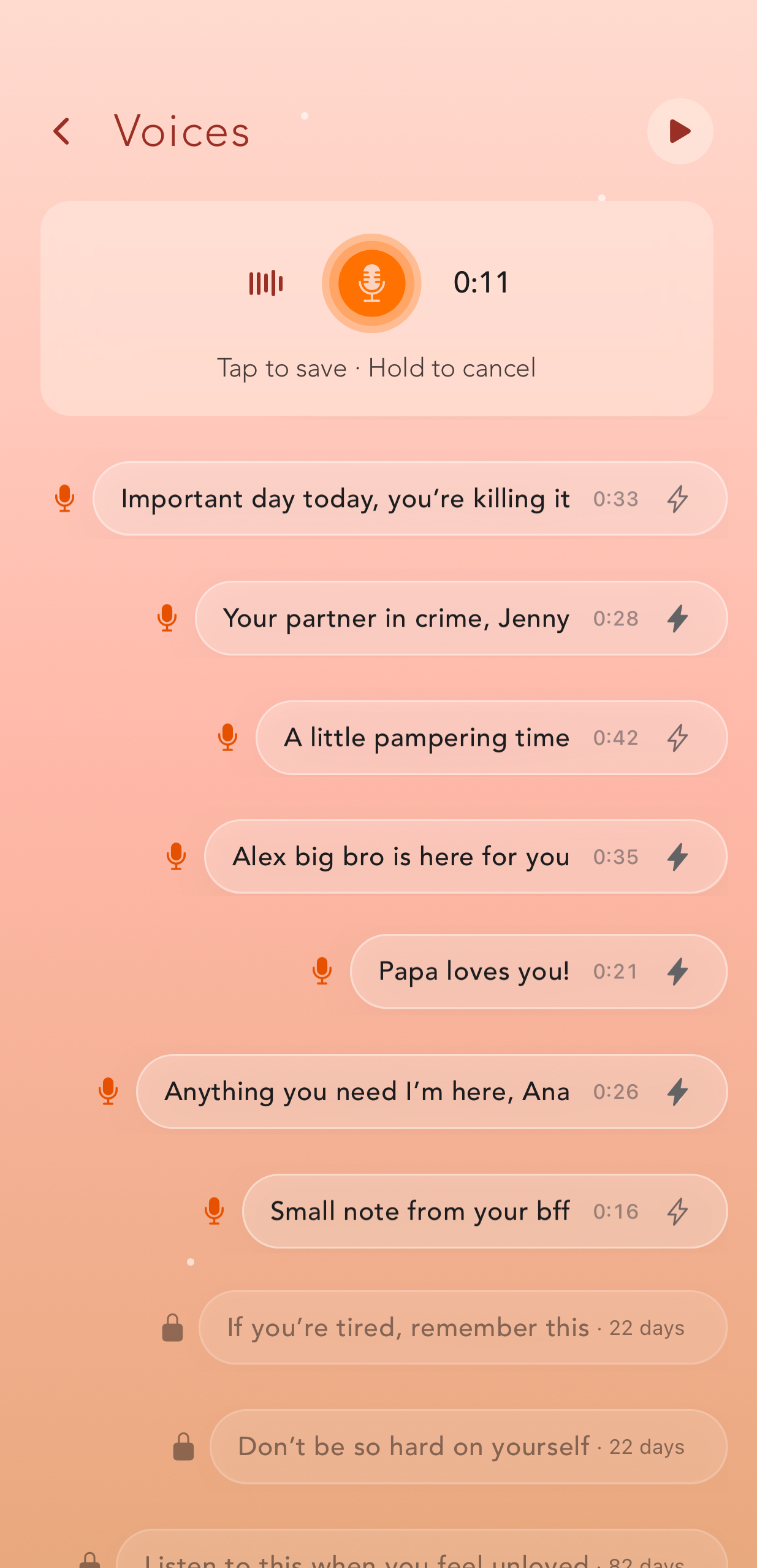Open playback with the play button in top corner
This screenshot has height=1568, width=757.
click(x=679, y=132)
